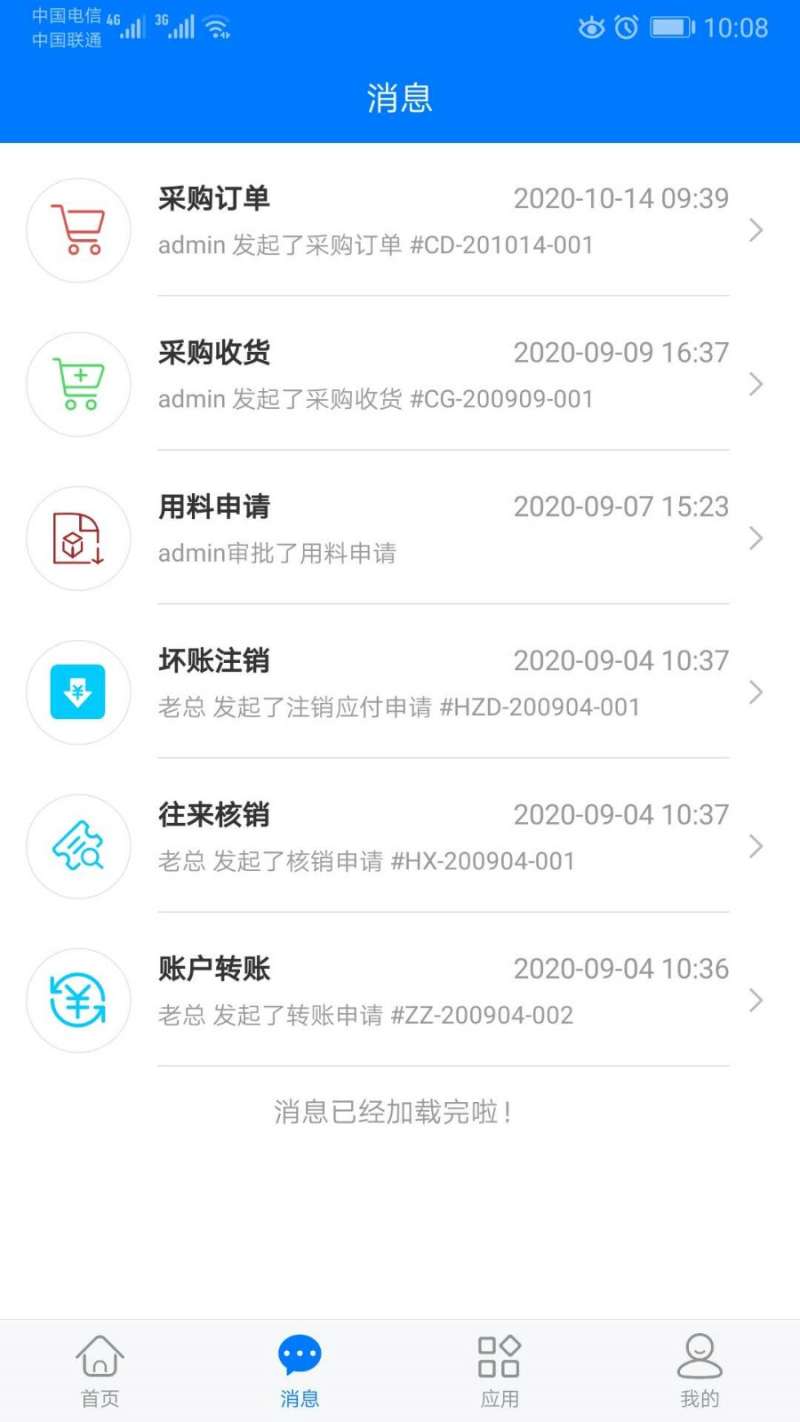Open message admin 发起了采购收货 #CG-200909-001
Screen dimensions: 800x1422
[x=400, y=384]
